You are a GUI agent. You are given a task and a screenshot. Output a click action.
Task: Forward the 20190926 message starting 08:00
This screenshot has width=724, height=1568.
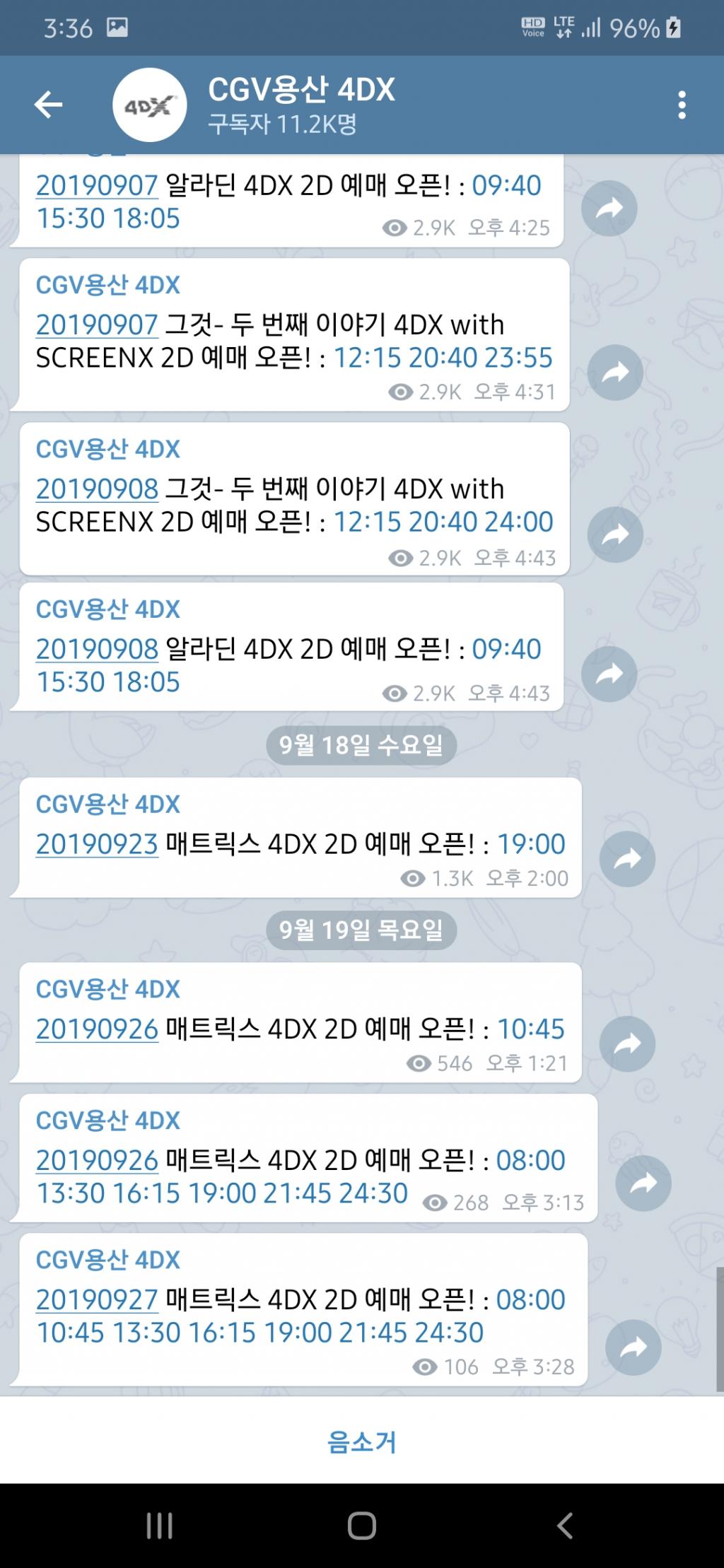click(x=643, y=1183)
